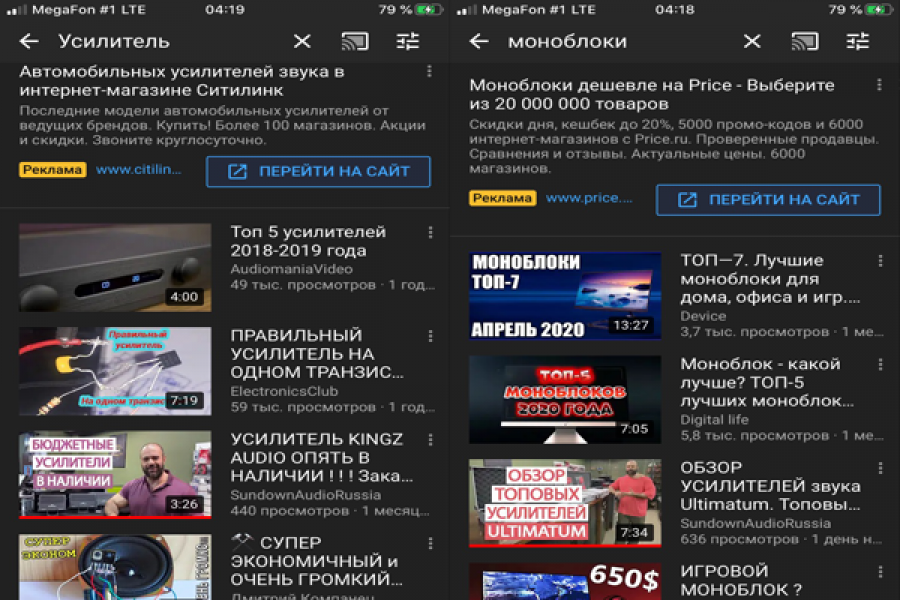
Task: Clear the моноблоки search query
Action: tap(752, 41)
